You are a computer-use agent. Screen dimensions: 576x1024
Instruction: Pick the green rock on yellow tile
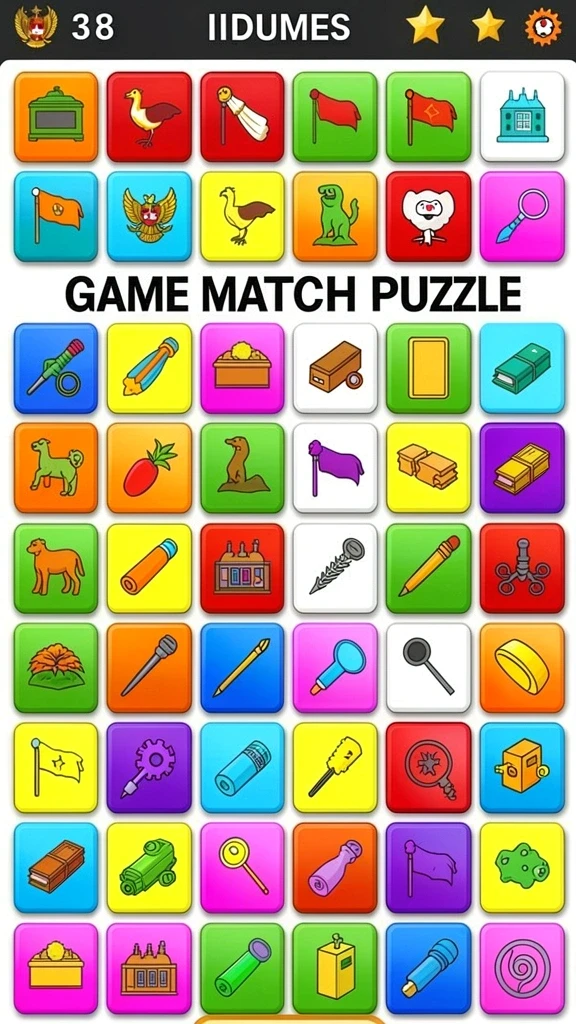click(522, 867)
